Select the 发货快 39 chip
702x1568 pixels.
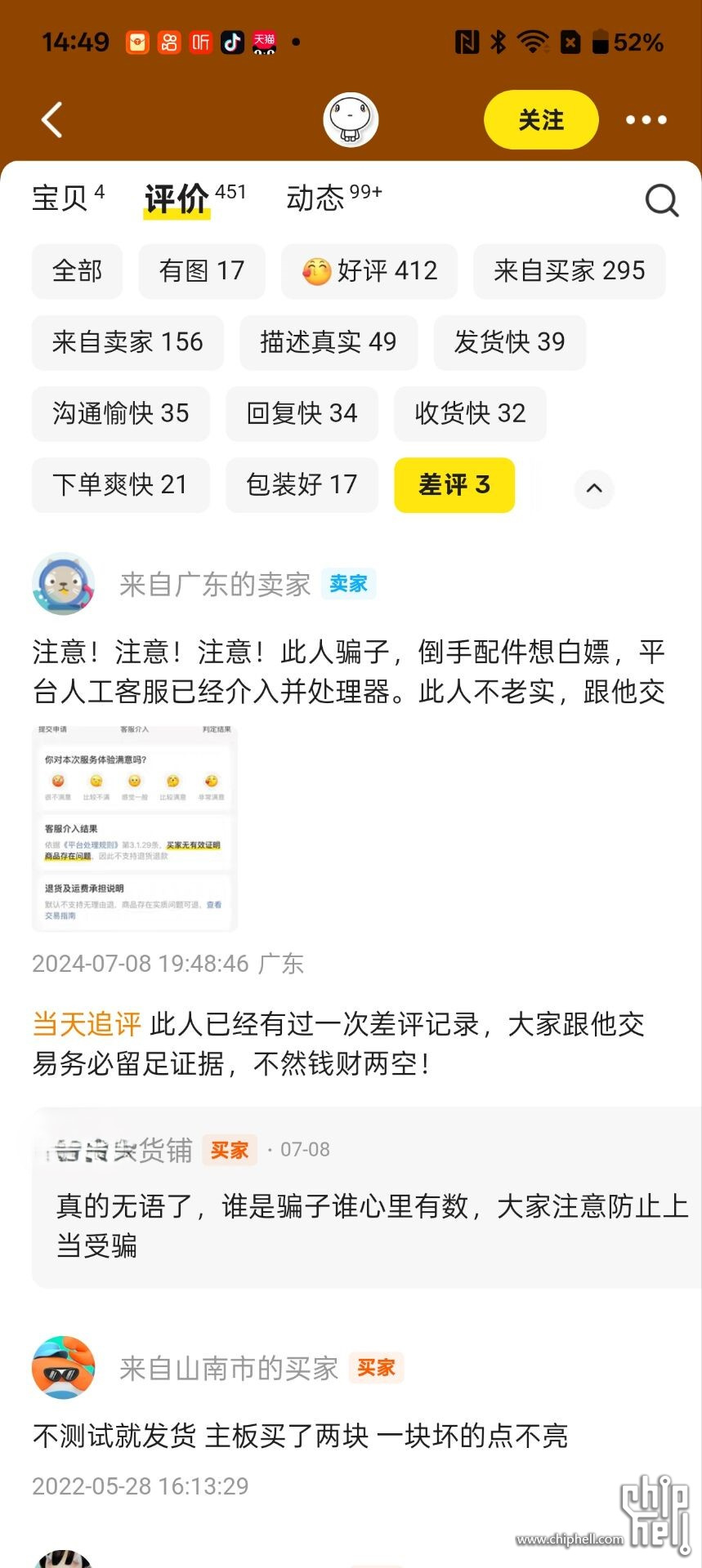pos(509,342)
